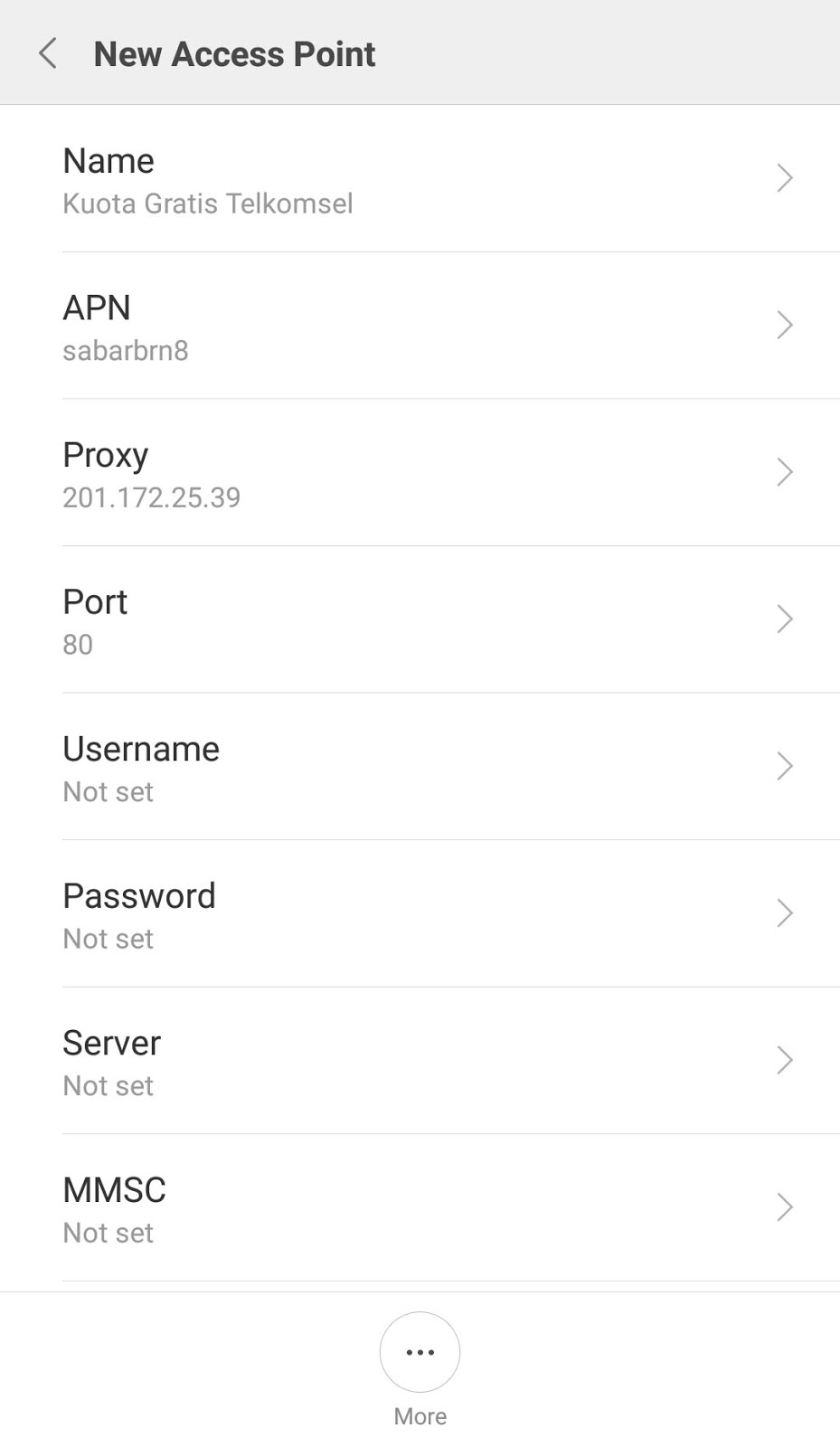Change the Proxy address
This screenshot has width=840, height=1447.
[420, 473]
